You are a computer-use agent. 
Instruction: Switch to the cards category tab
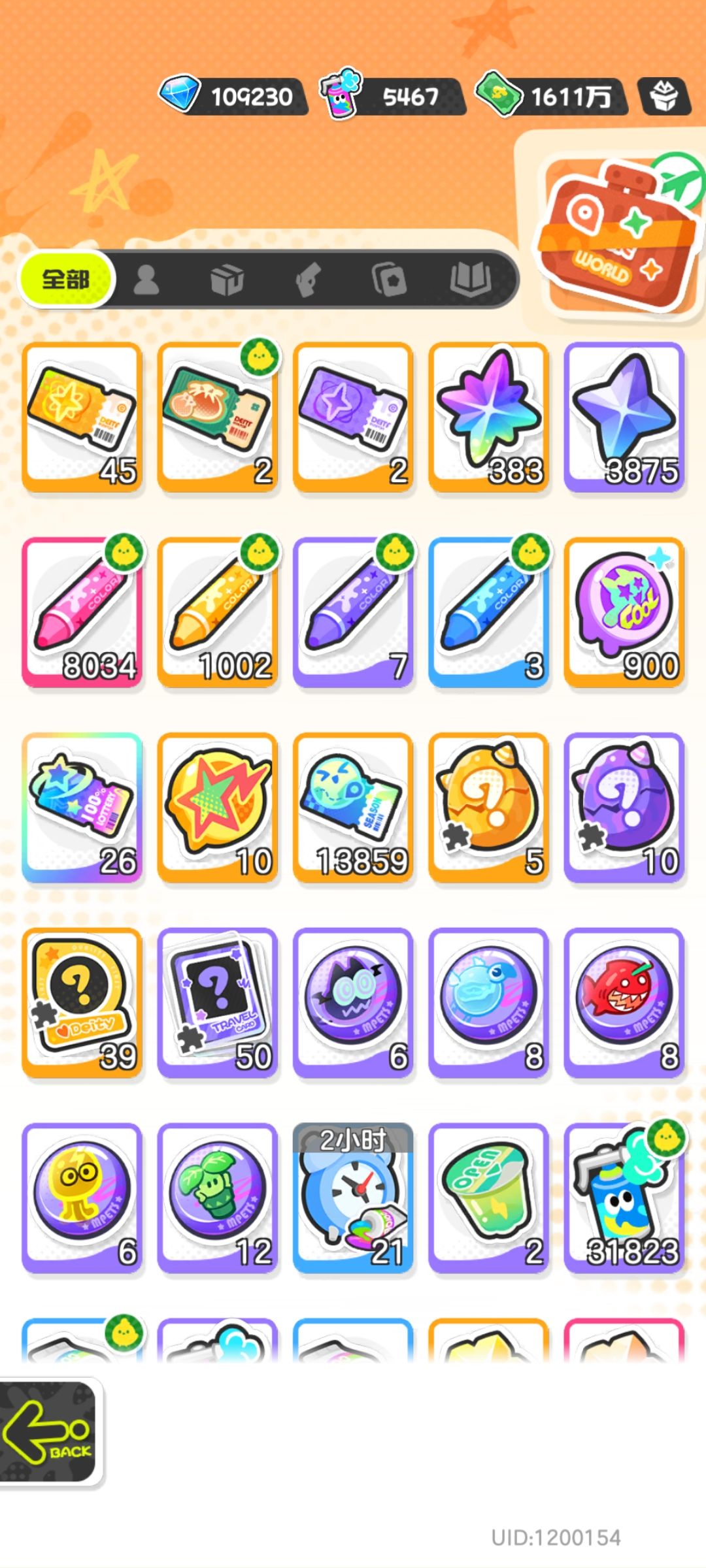[x=389, y=280]
